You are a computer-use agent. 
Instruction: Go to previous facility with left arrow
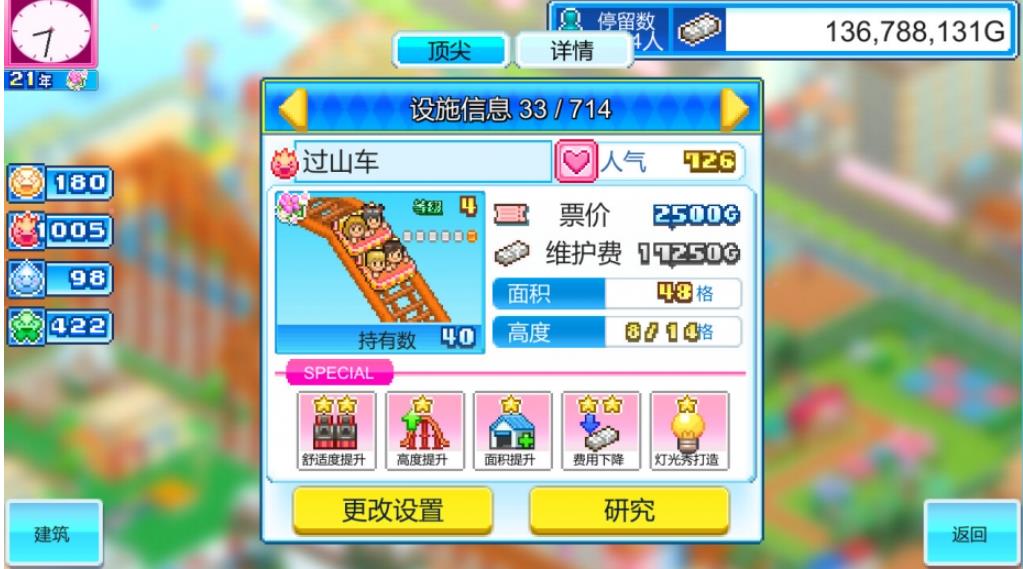291,108
